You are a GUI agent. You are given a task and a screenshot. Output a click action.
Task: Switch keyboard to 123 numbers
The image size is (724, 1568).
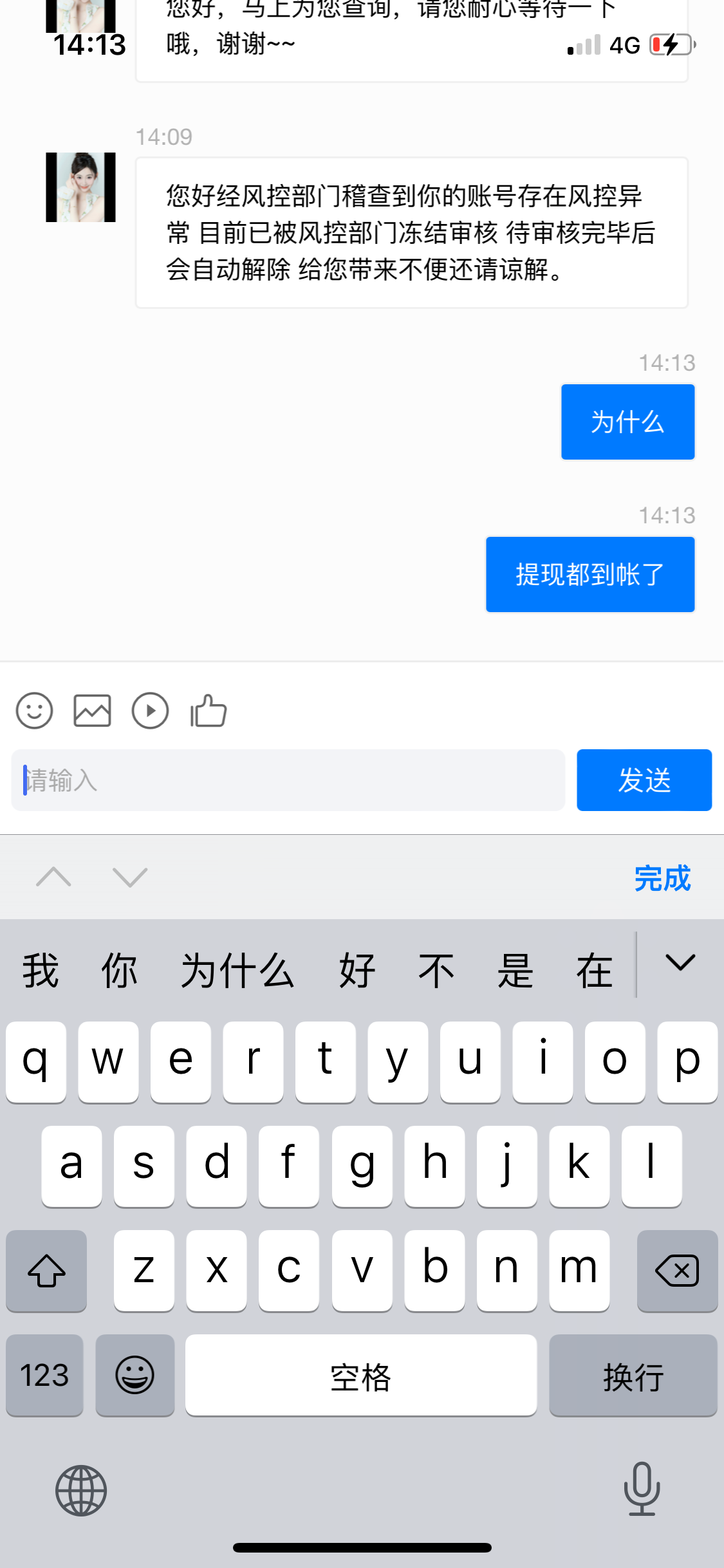tap(44, 1376)
